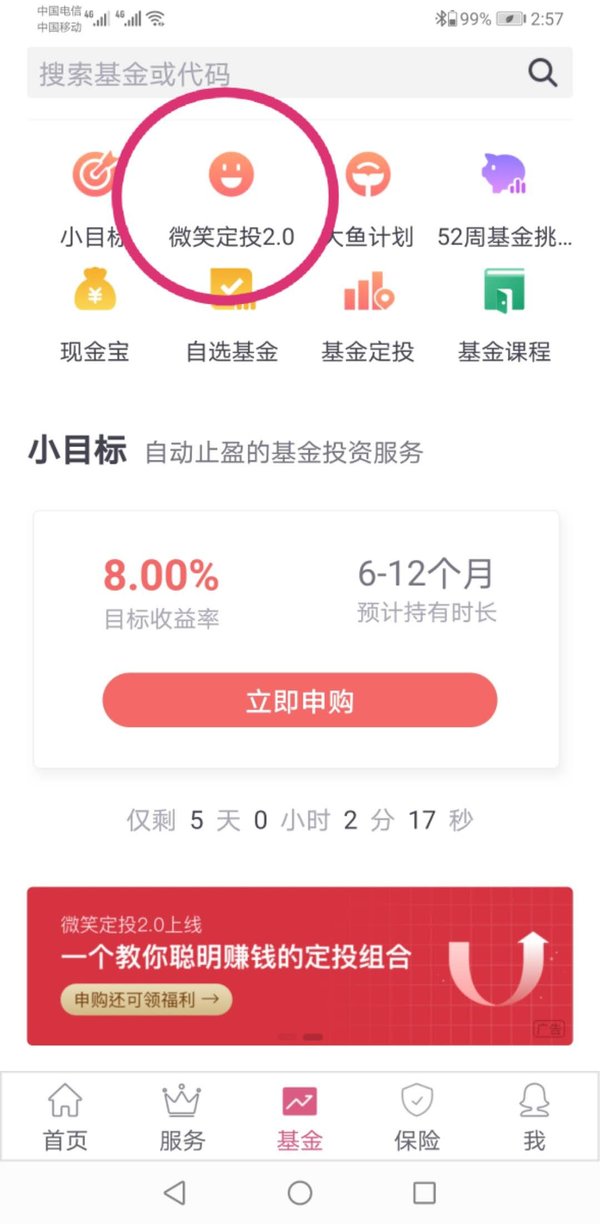Switch to the 保险 tab
The height and width of the screenshot is (1224, 600).
(x=417, y=1117)
